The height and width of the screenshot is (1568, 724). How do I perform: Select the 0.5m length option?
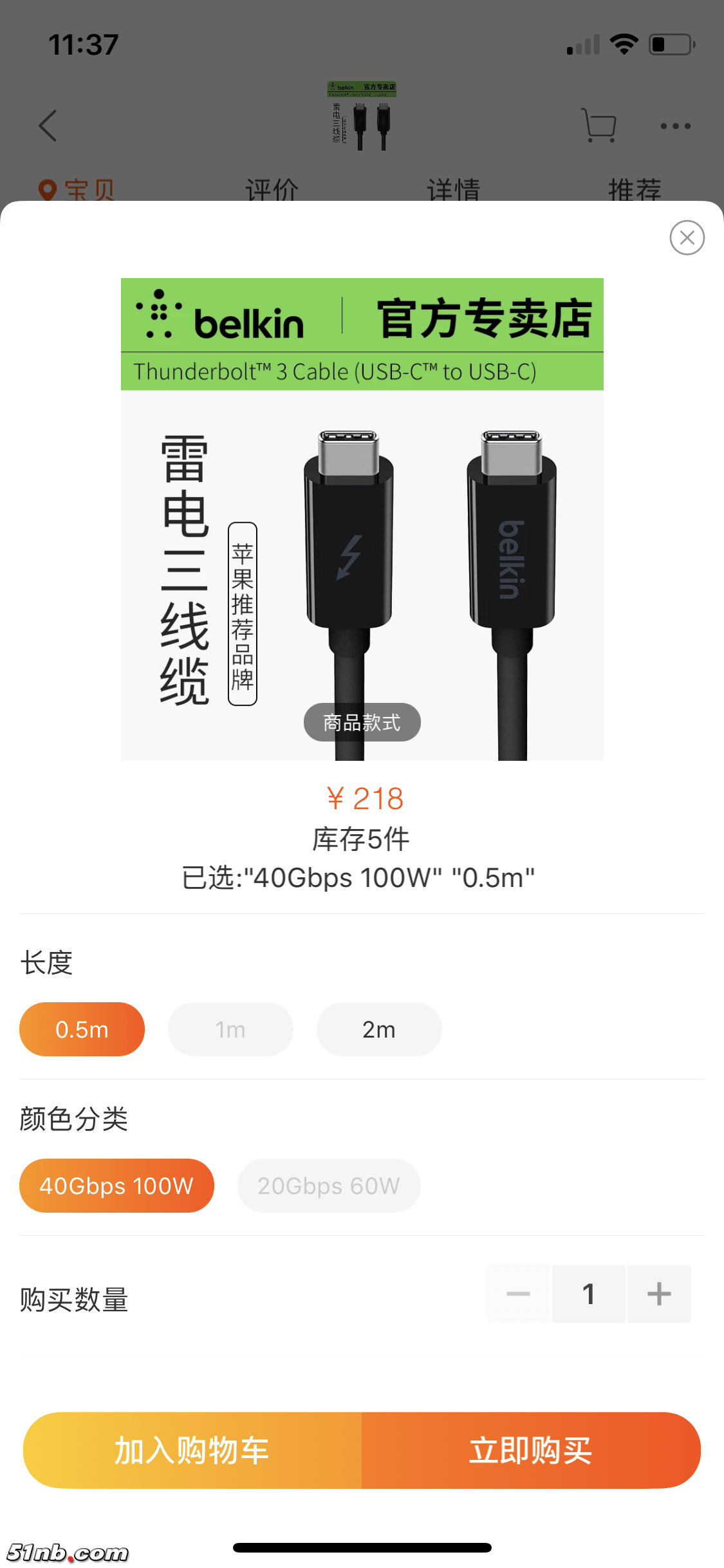click(82, 1029)
